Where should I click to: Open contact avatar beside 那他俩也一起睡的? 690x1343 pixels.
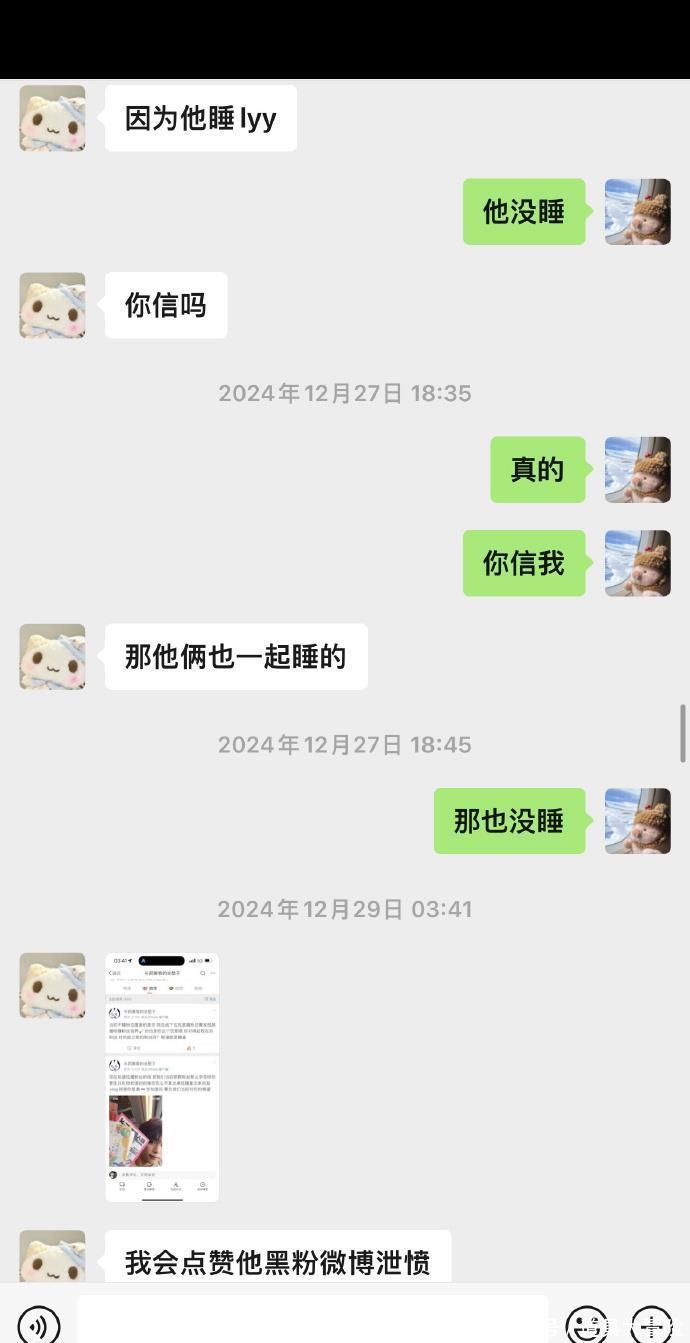(x=52, y=657)
